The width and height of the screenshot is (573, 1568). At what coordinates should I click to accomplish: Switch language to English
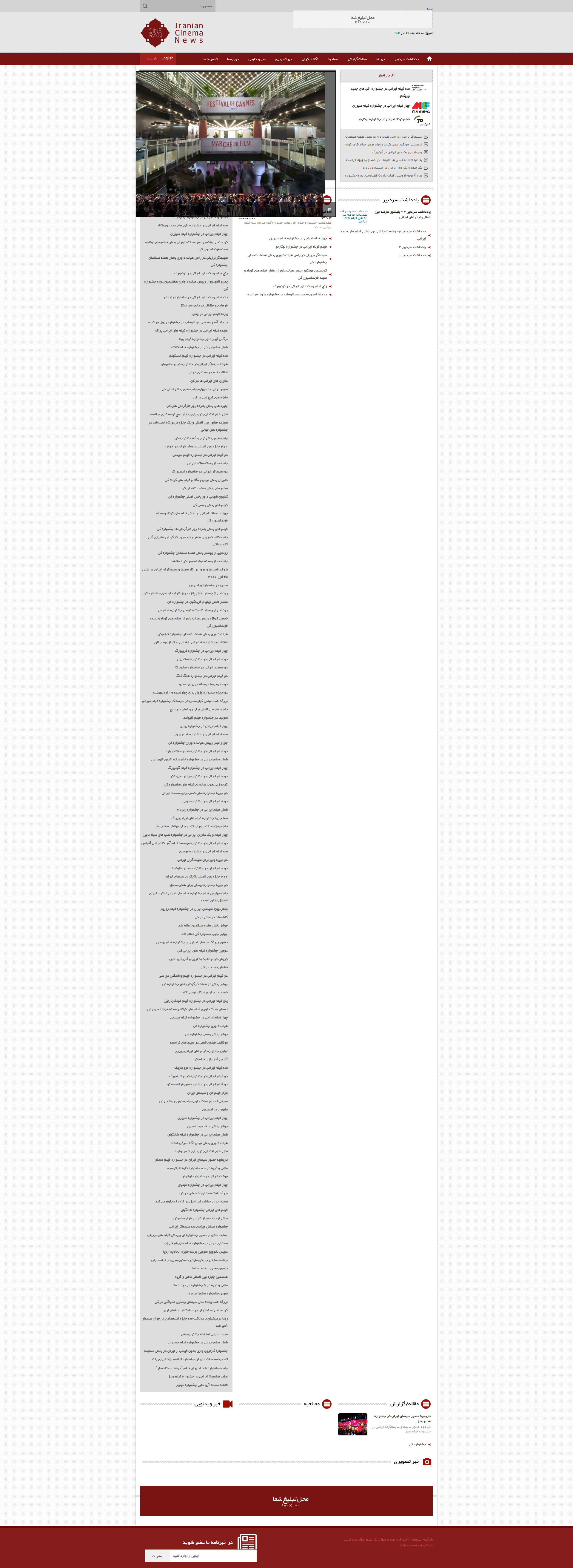point(167,59)
